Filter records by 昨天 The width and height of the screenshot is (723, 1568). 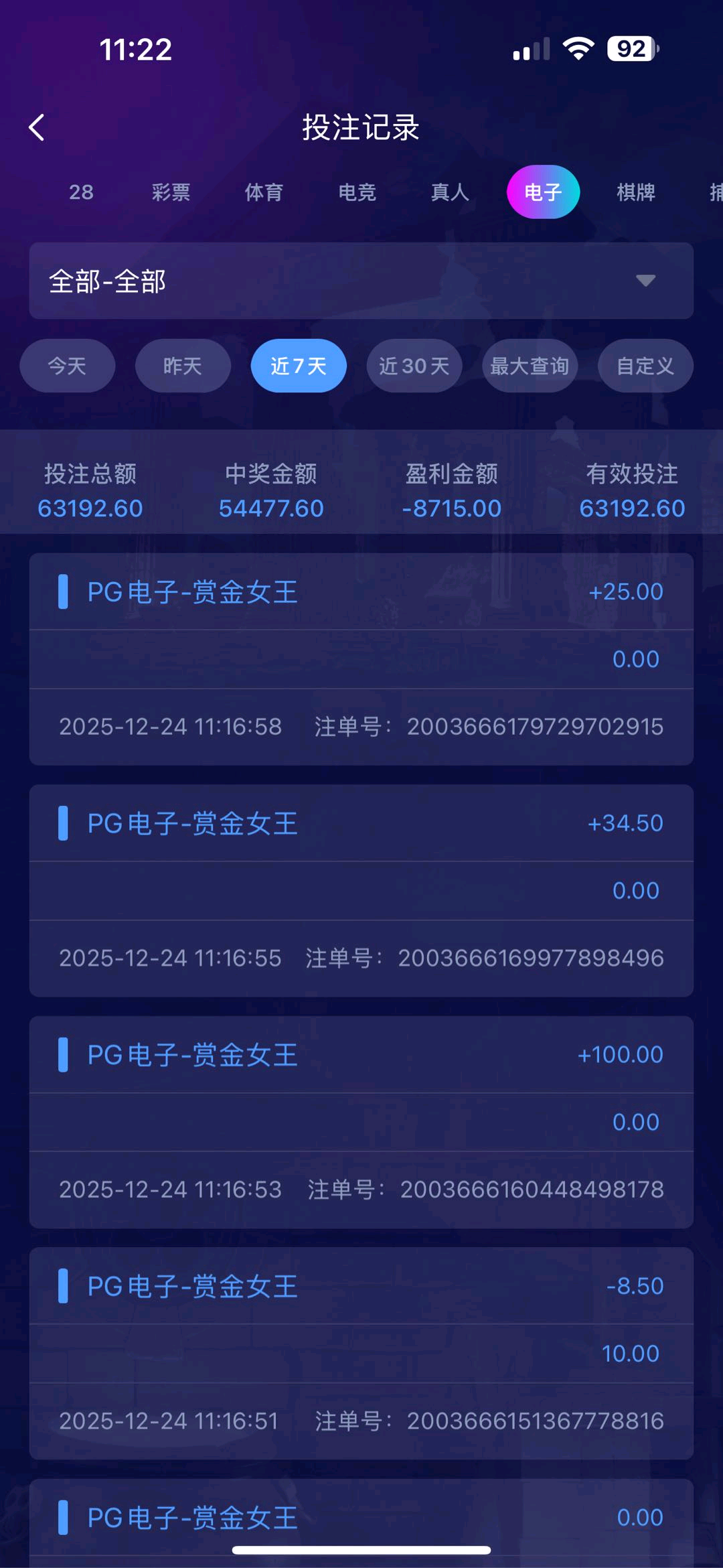[x=182, y=366]
